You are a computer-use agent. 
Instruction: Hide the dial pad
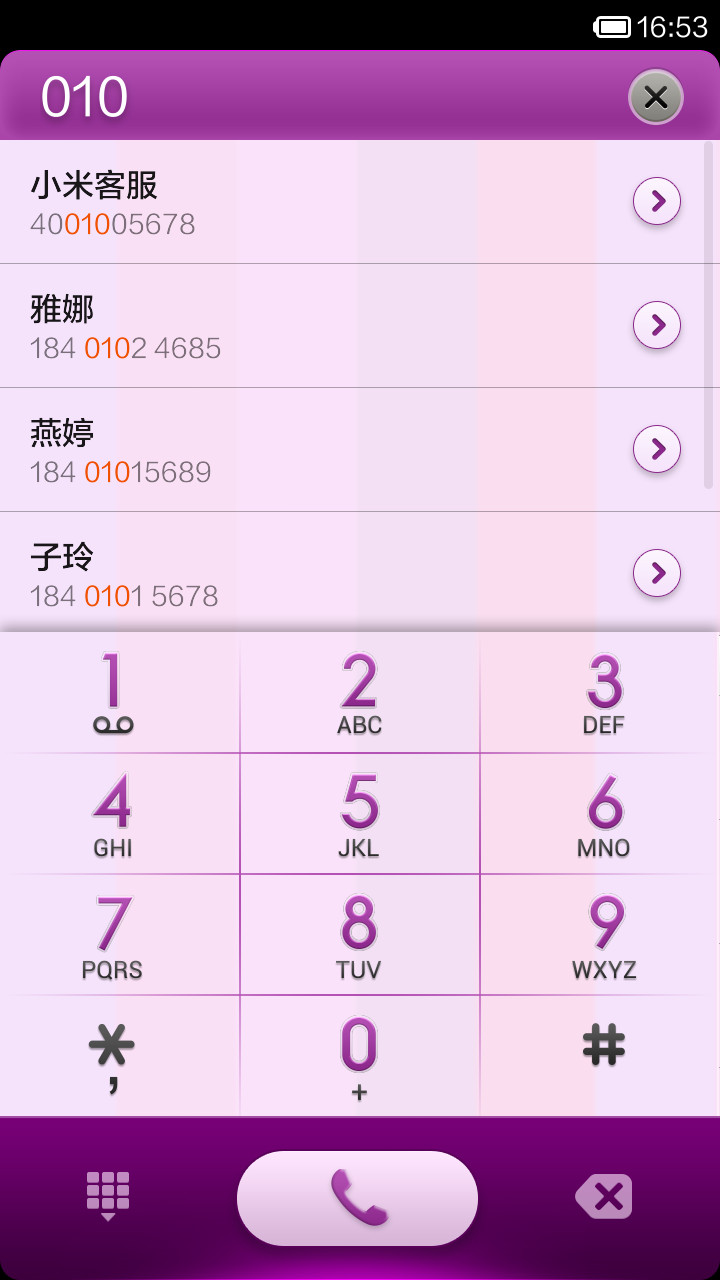[108, 1196]
